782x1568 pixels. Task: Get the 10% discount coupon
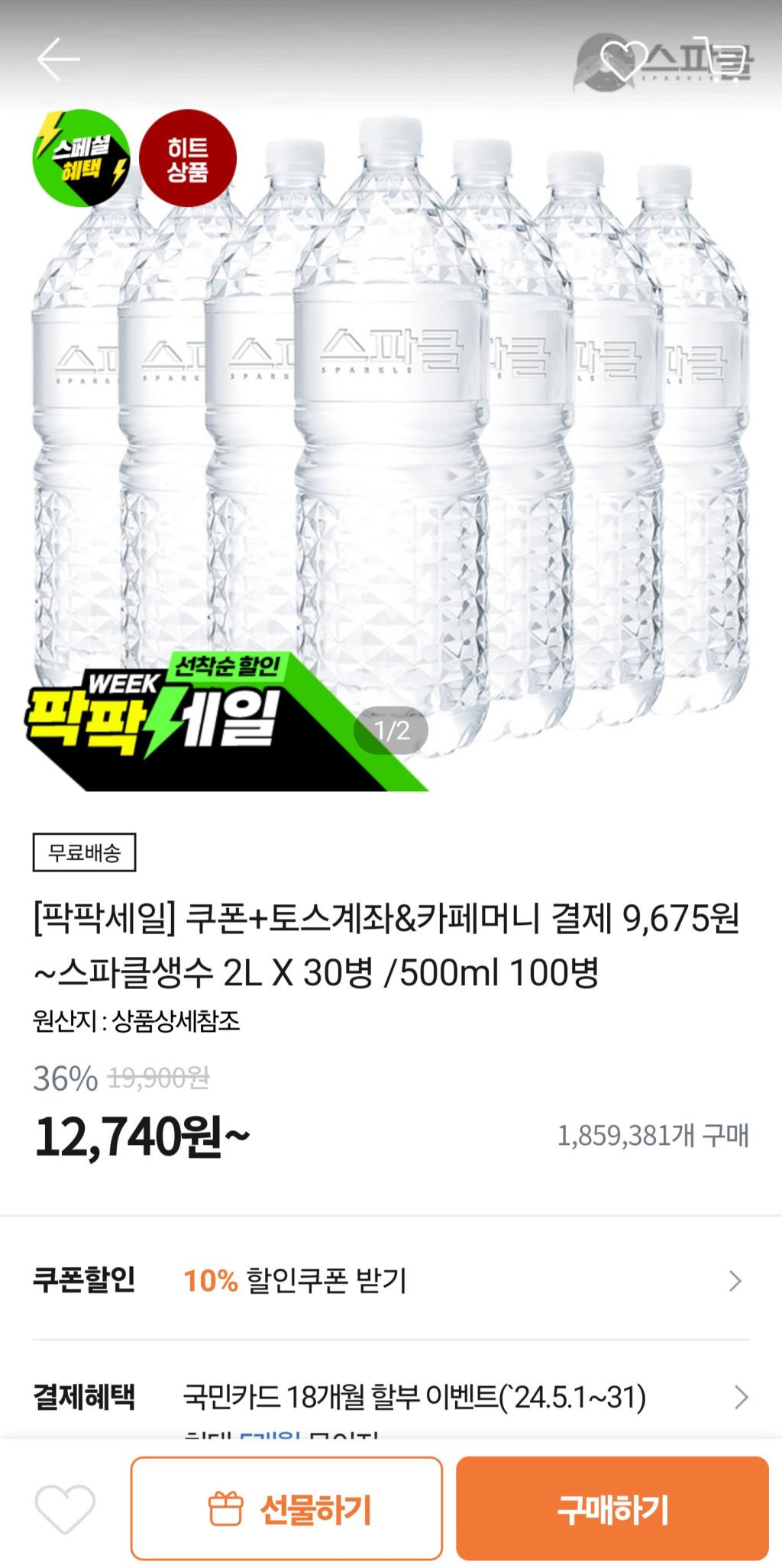[458, 1281]
